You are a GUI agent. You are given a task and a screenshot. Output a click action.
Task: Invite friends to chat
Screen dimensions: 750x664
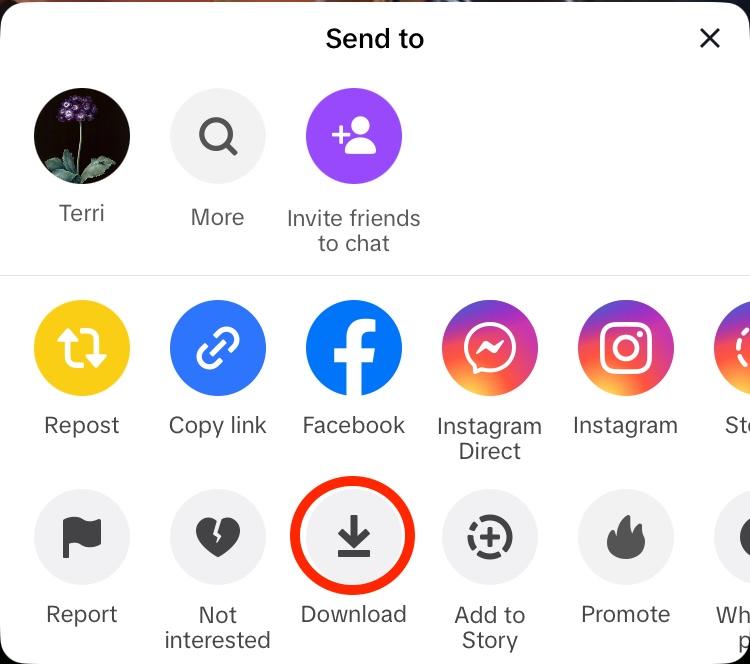354,136
